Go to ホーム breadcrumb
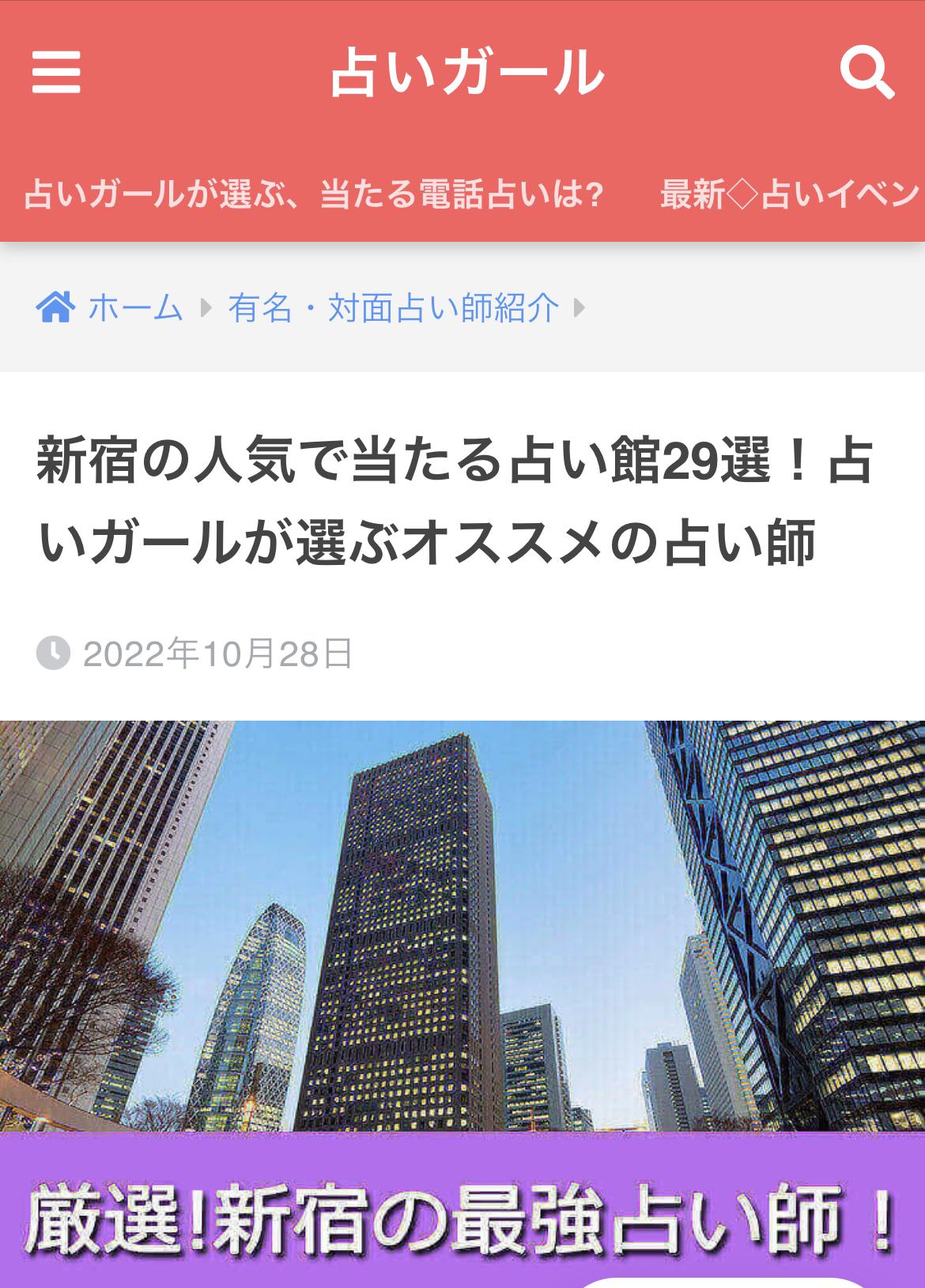Screen dimensions: 925x1288 (134, 307)
